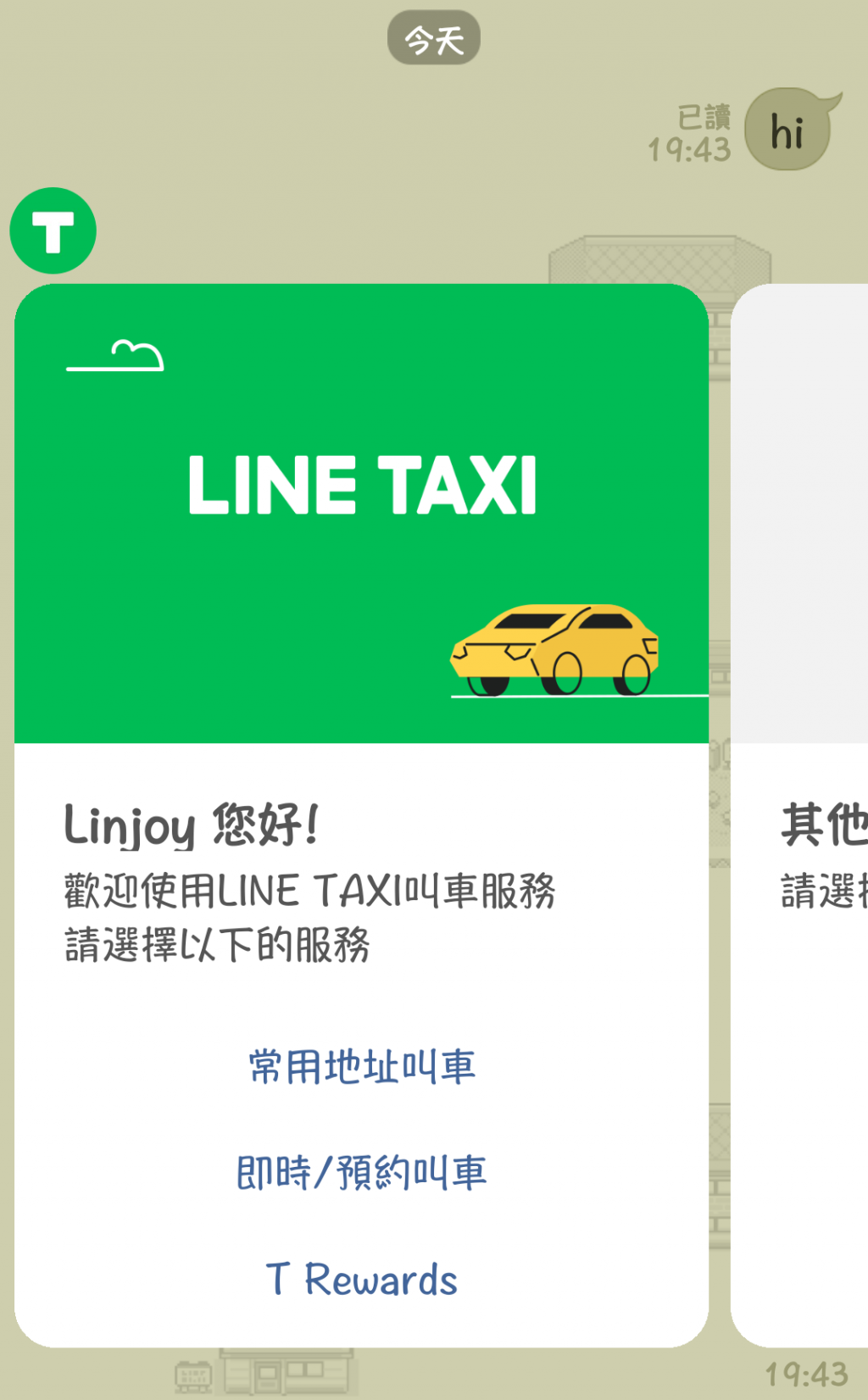The width and height of the screenshot is (868, 1400).
Task: Select 常用地址叫車 option
Action: pos(362,1066)
